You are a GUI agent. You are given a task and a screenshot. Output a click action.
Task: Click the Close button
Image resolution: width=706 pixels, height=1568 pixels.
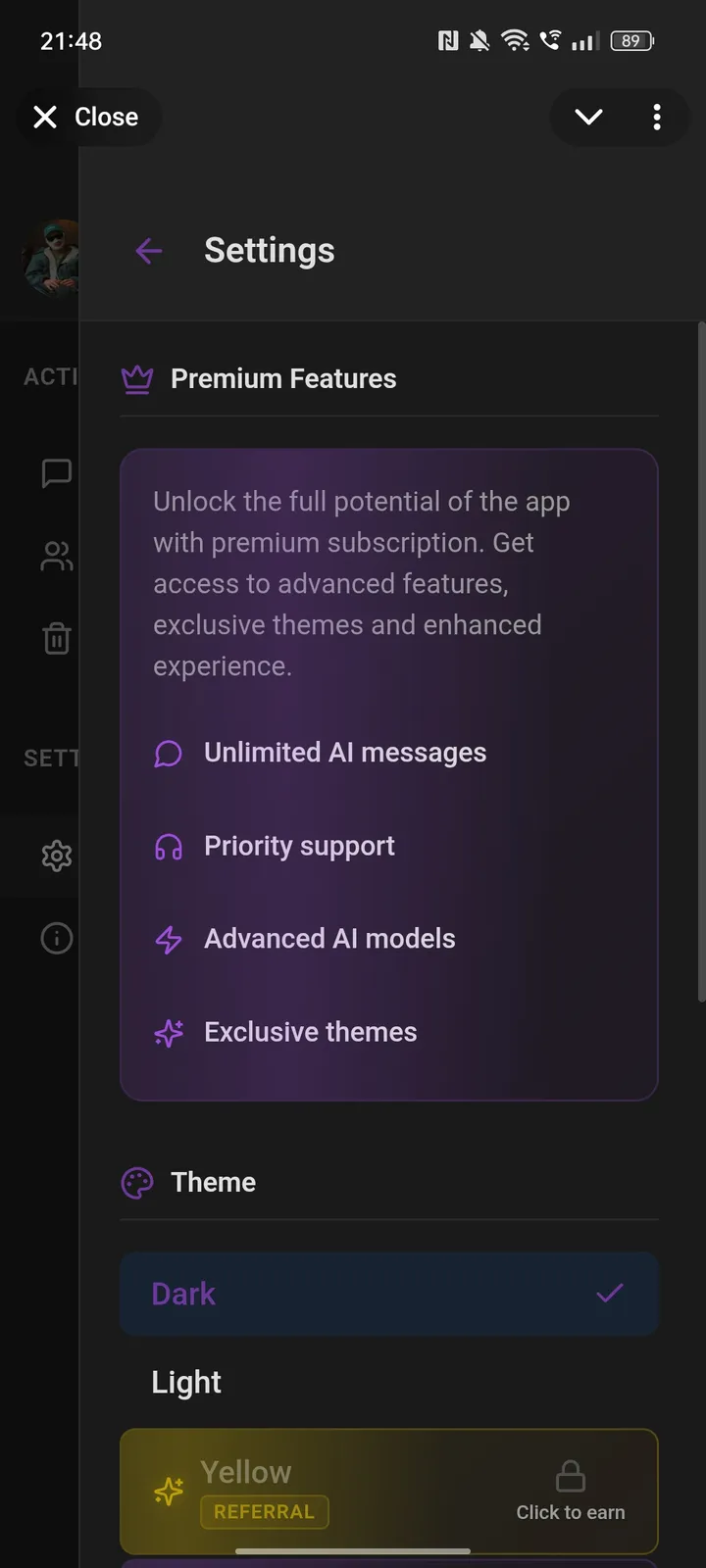coord(88,117)
